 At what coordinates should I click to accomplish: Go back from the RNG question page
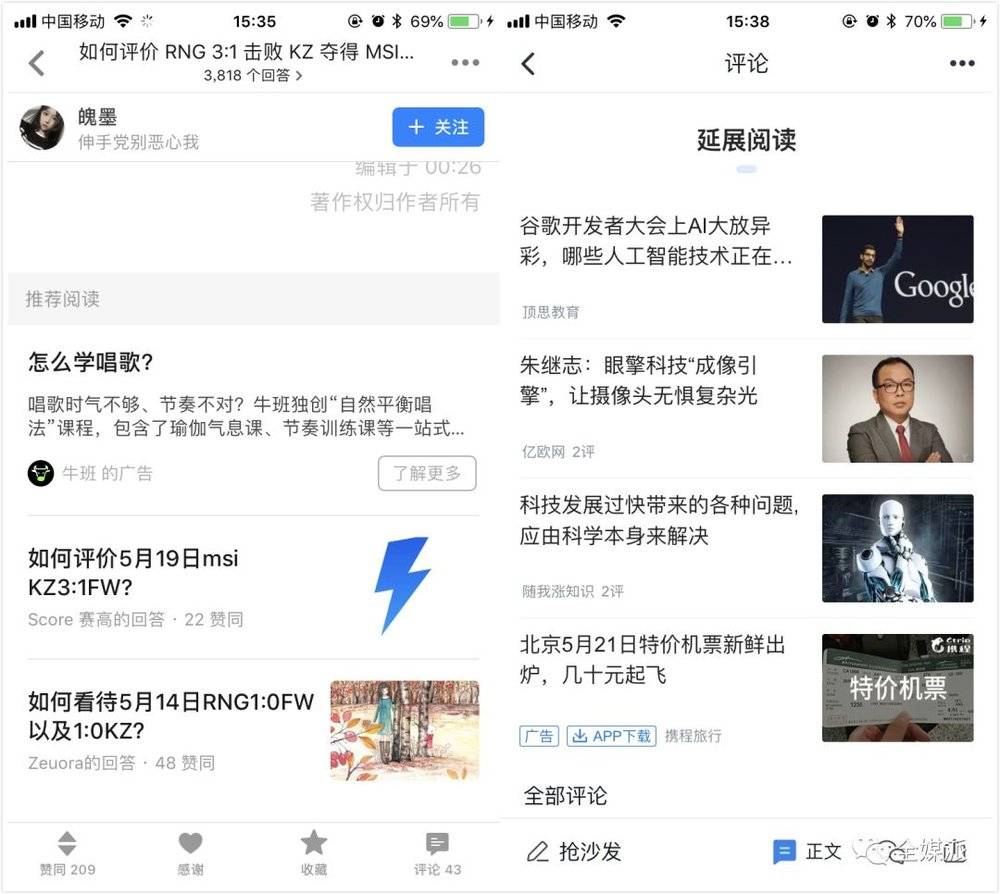click(37, 63)
